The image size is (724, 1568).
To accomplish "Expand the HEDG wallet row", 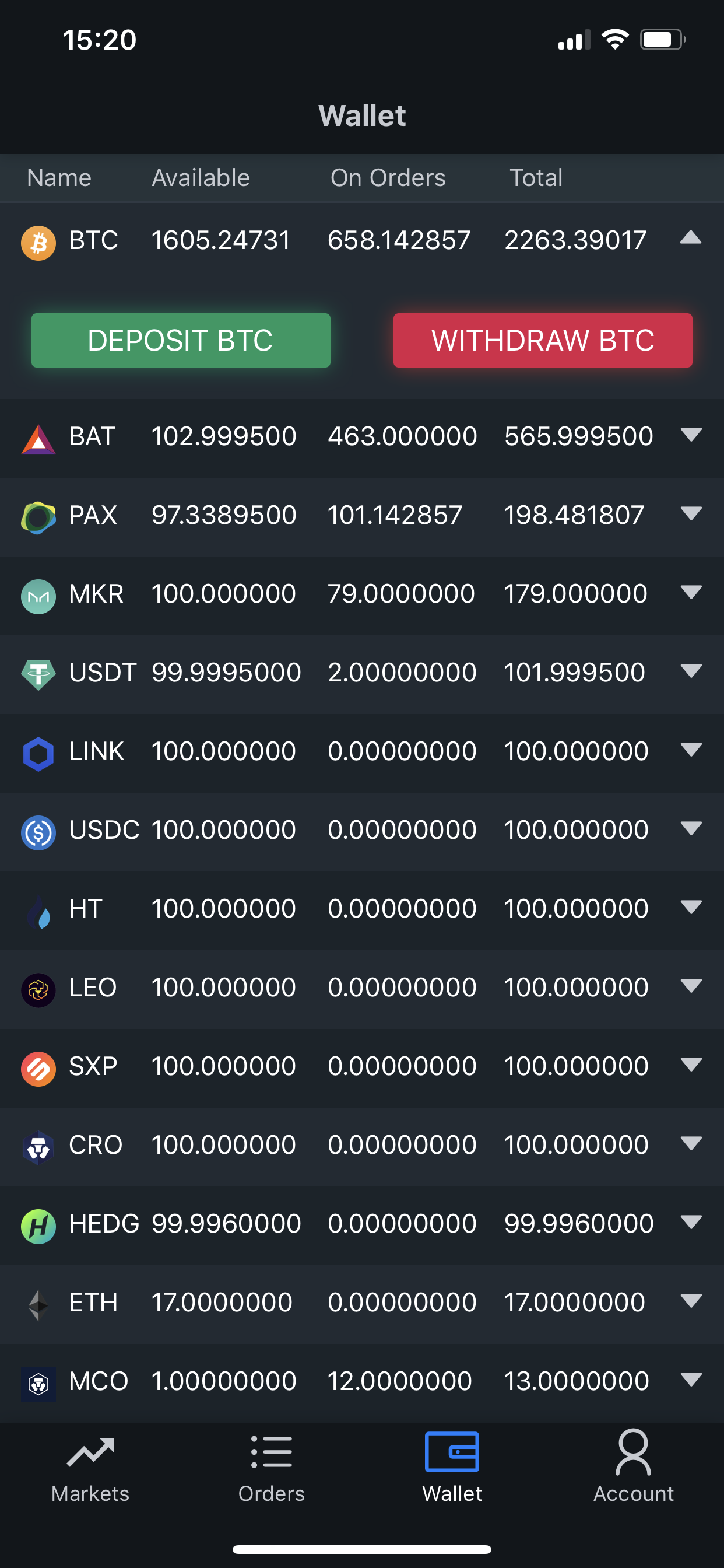I will (x=691, y=1222).
